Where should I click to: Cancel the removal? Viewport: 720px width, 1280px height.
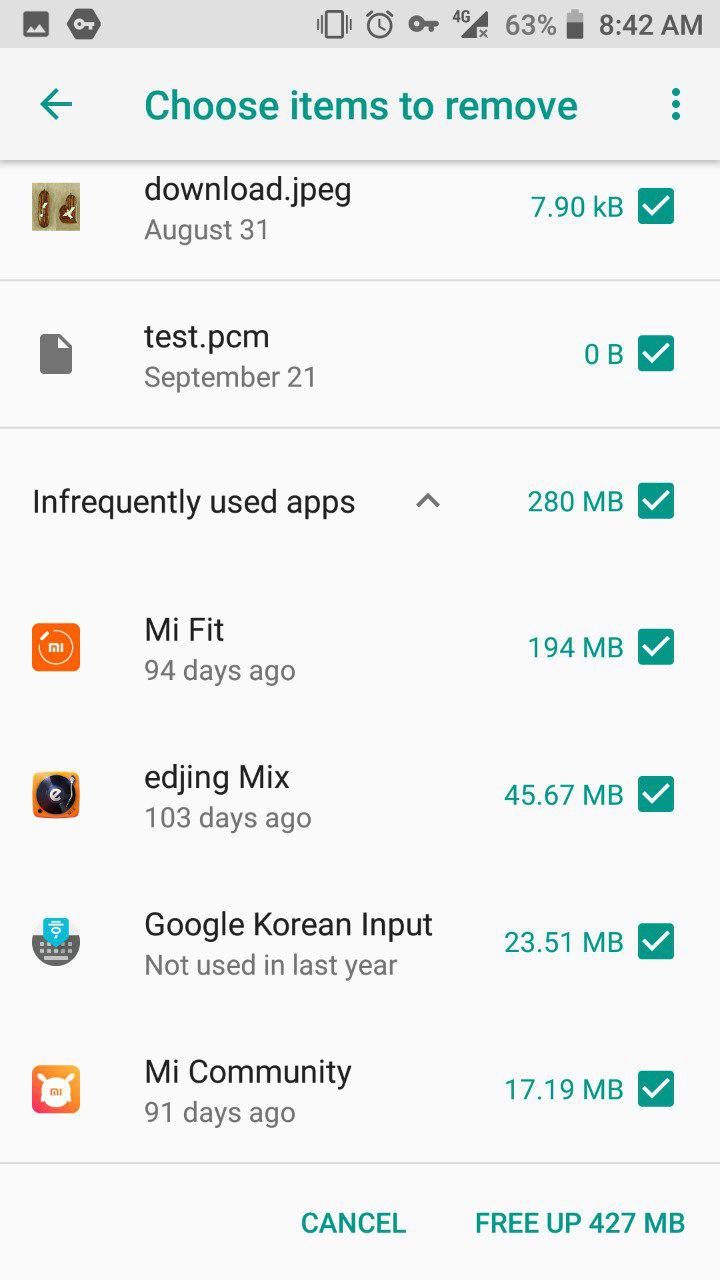pyautogui.click(x=353, y=1223)
